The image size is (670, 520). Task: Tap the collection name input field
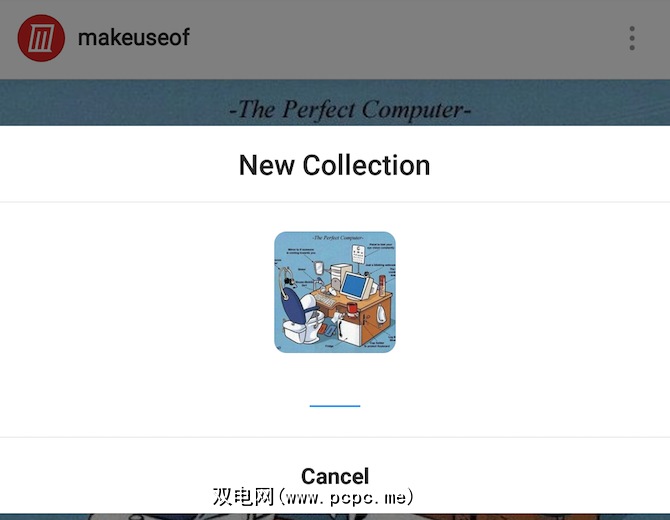335,396
